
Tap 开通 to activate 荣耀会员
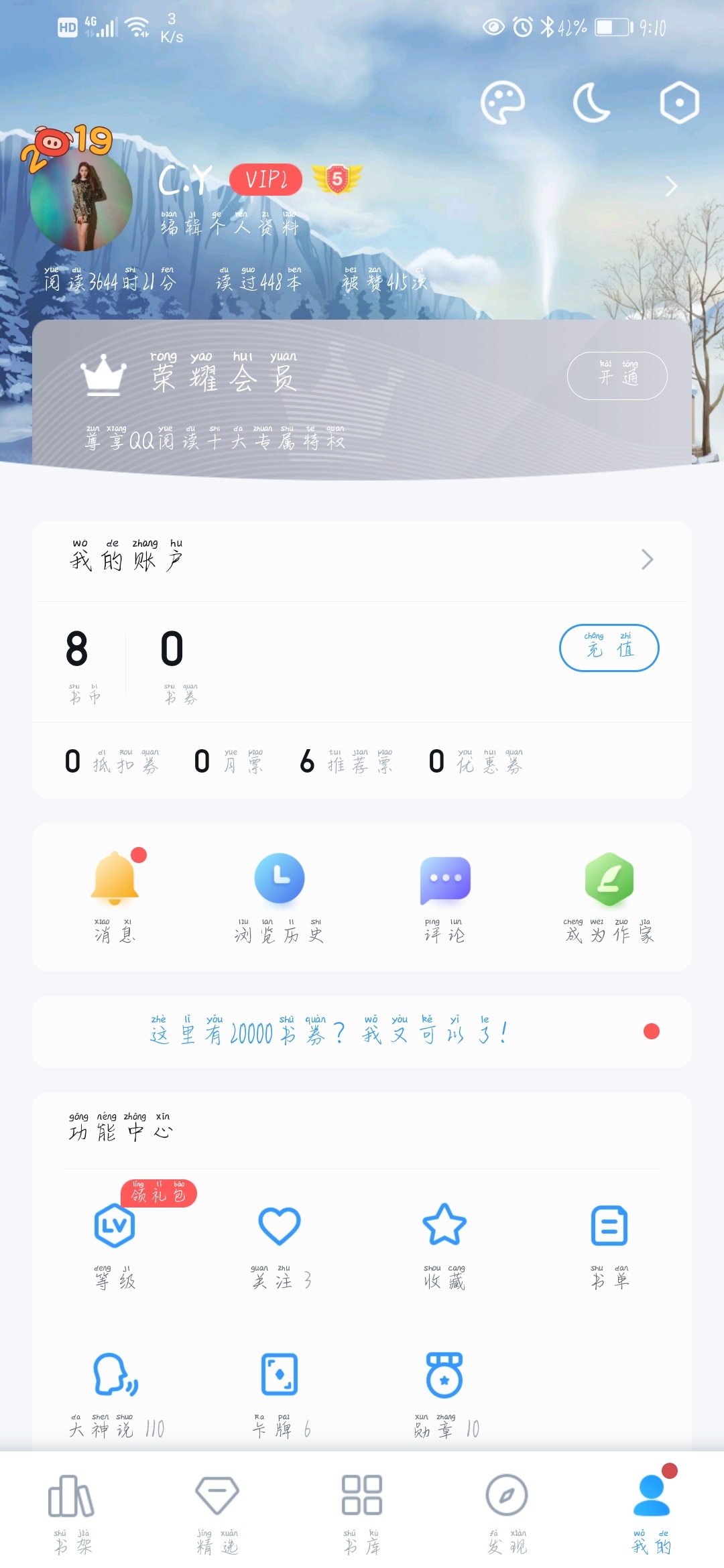tap(617, 376)
